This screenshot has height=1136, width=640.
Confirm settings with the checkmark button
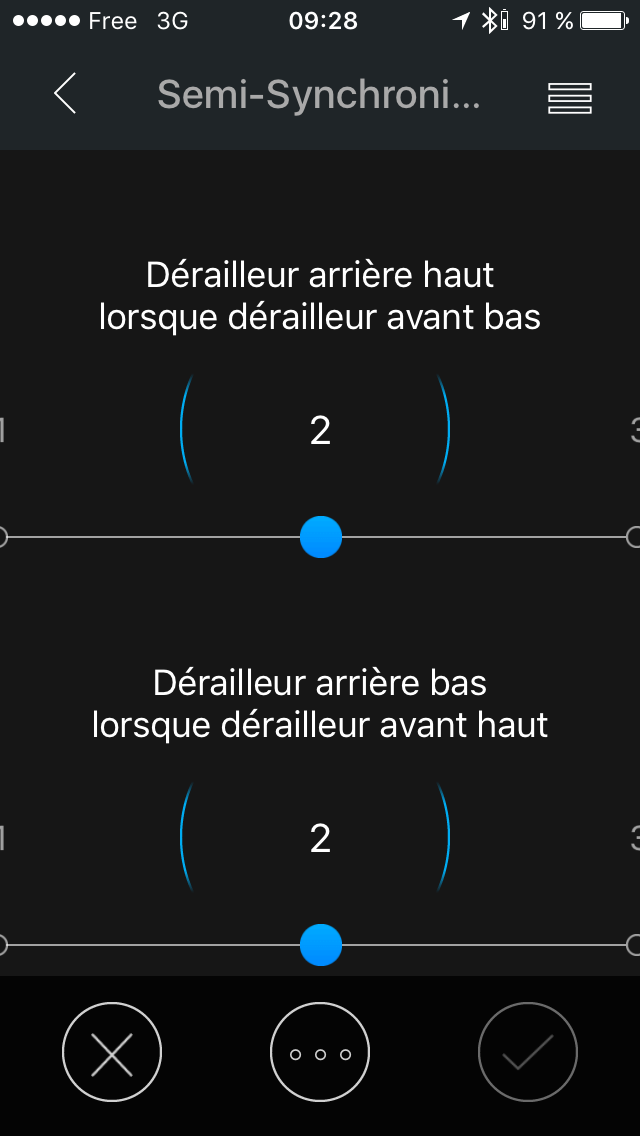[x=528, y=1052]
